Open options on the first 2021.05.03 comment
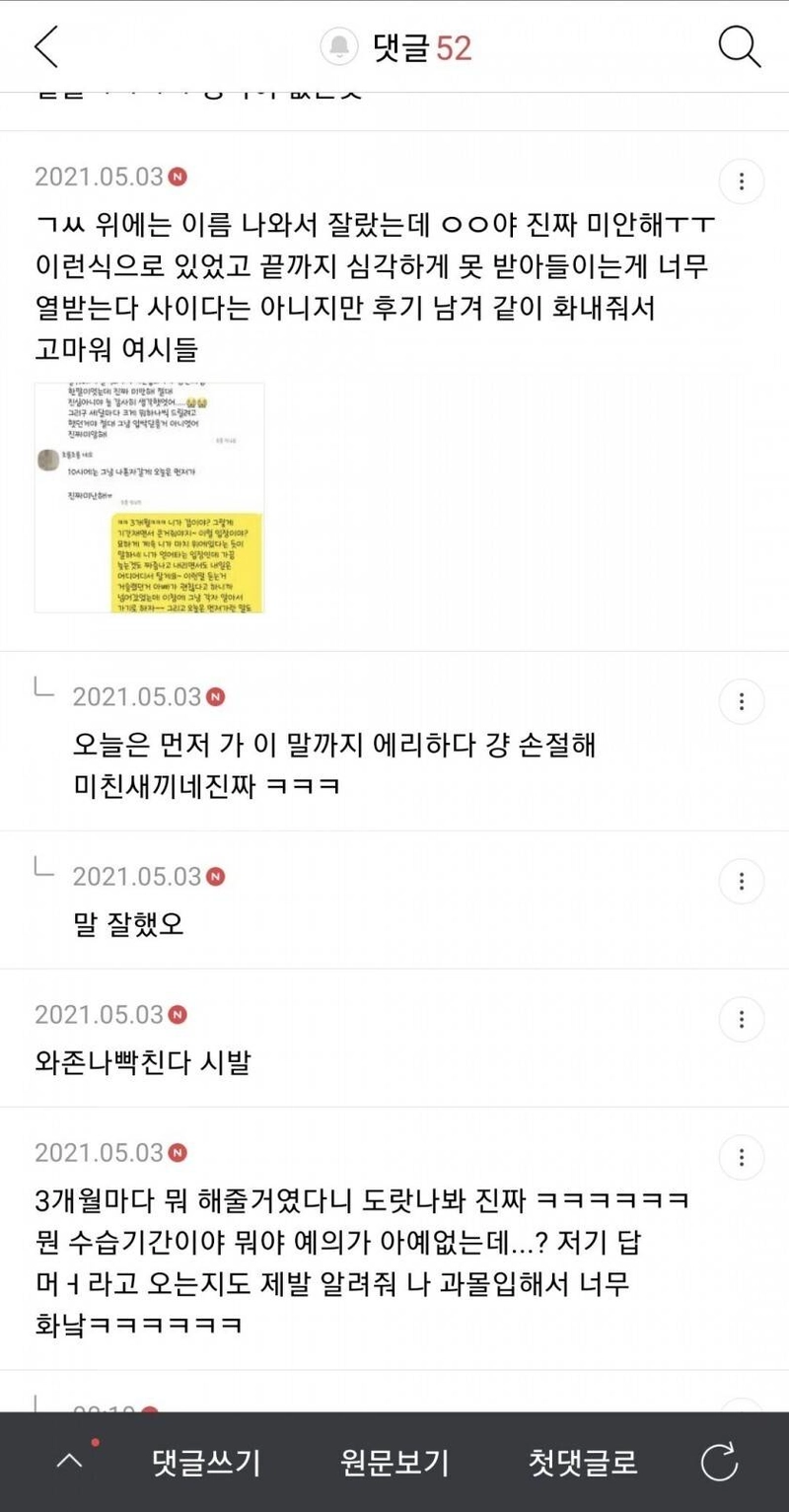789x1512 pixels. (x=741, y=181)
